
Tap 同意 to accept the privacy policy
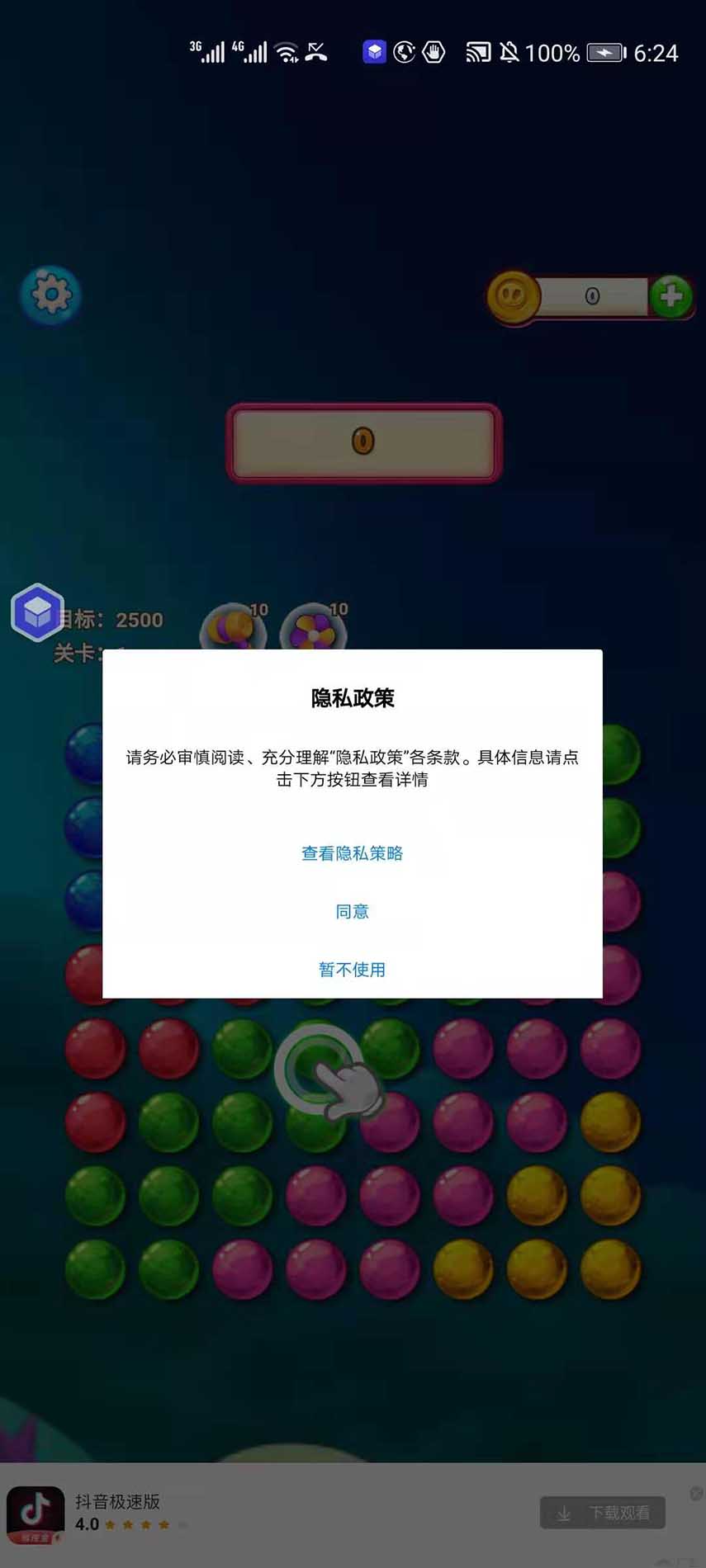tap(352, 911)
